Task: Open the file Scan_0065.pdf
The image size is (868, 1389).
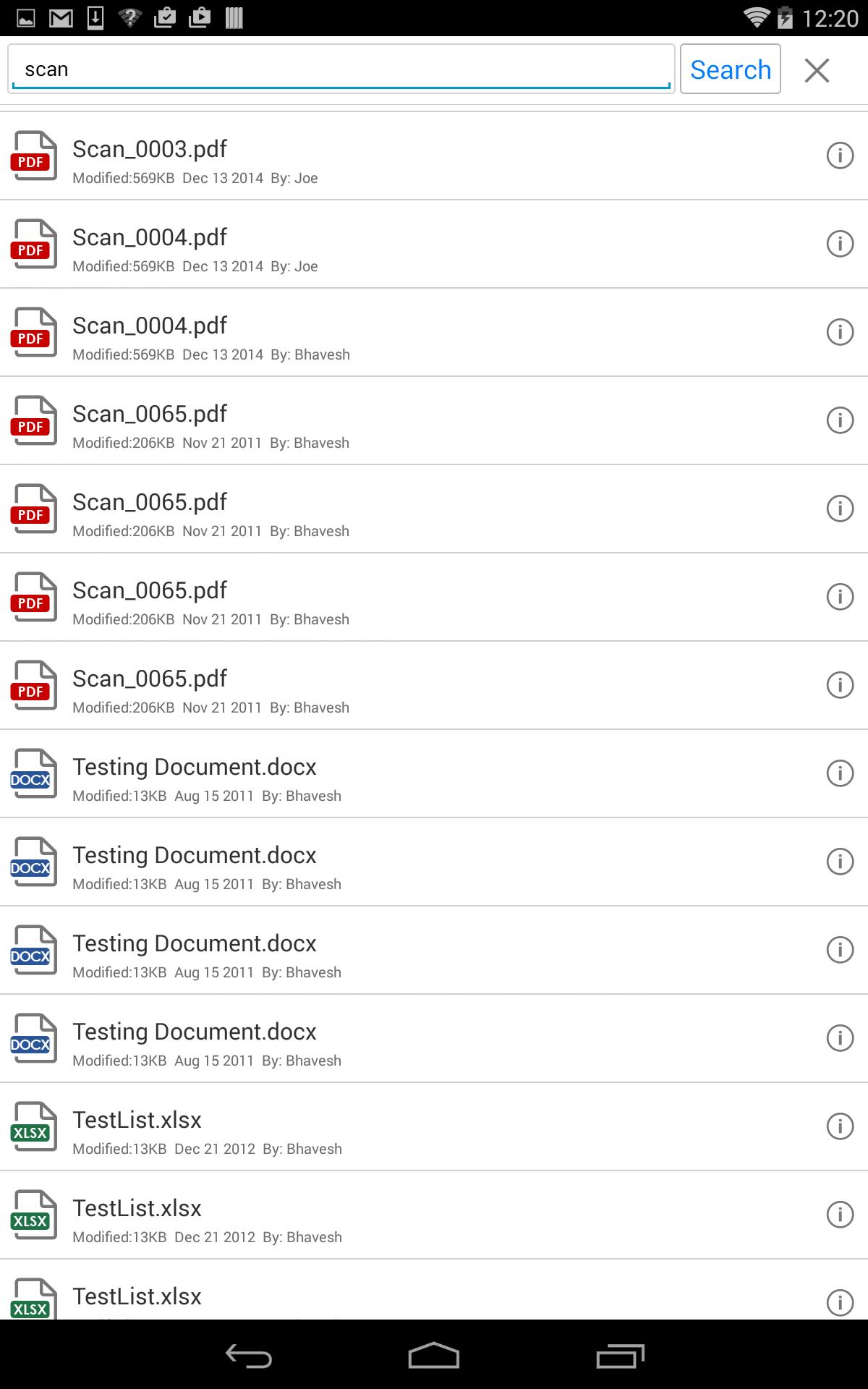Action: 150,413
